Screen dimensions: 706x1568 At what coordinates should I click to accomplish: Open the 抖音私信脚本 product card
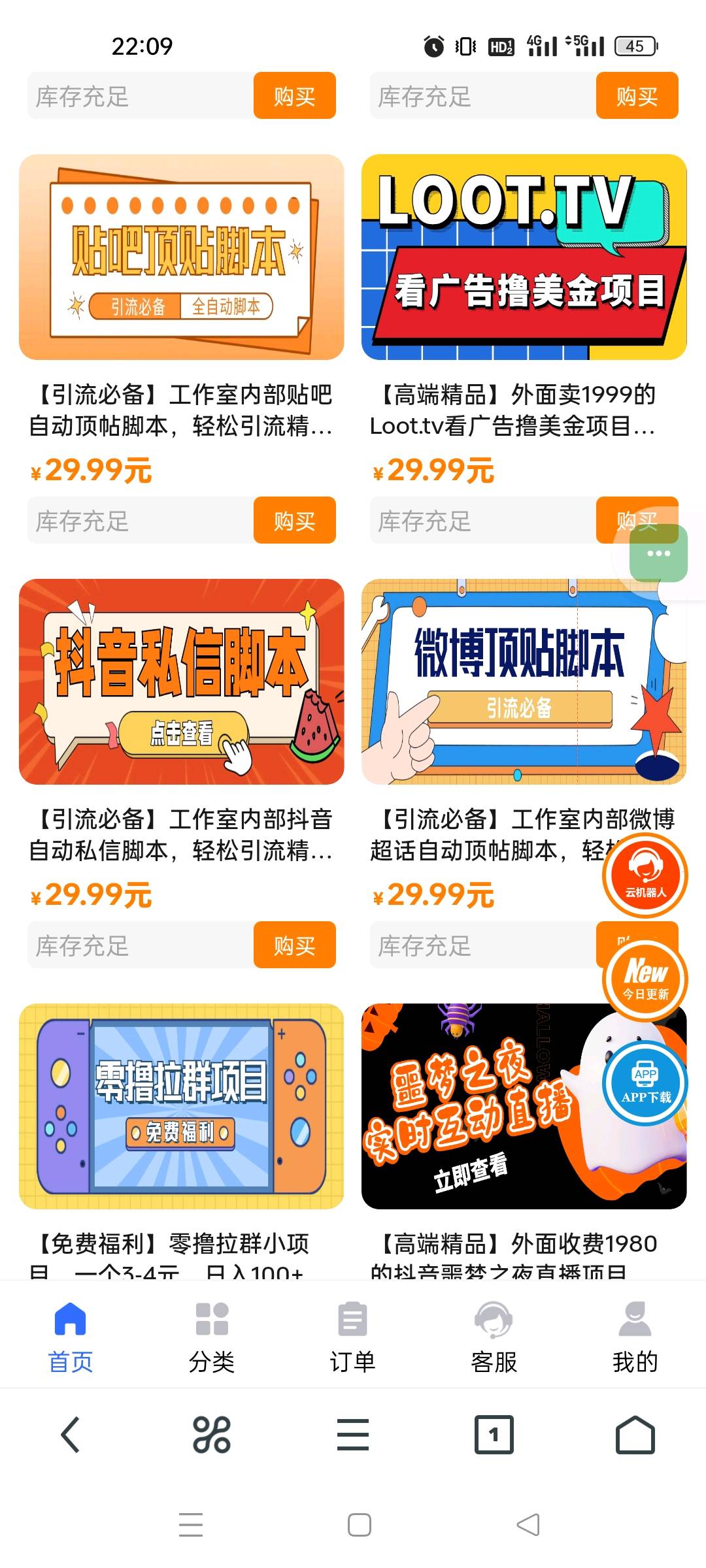(x=181, y=681)
